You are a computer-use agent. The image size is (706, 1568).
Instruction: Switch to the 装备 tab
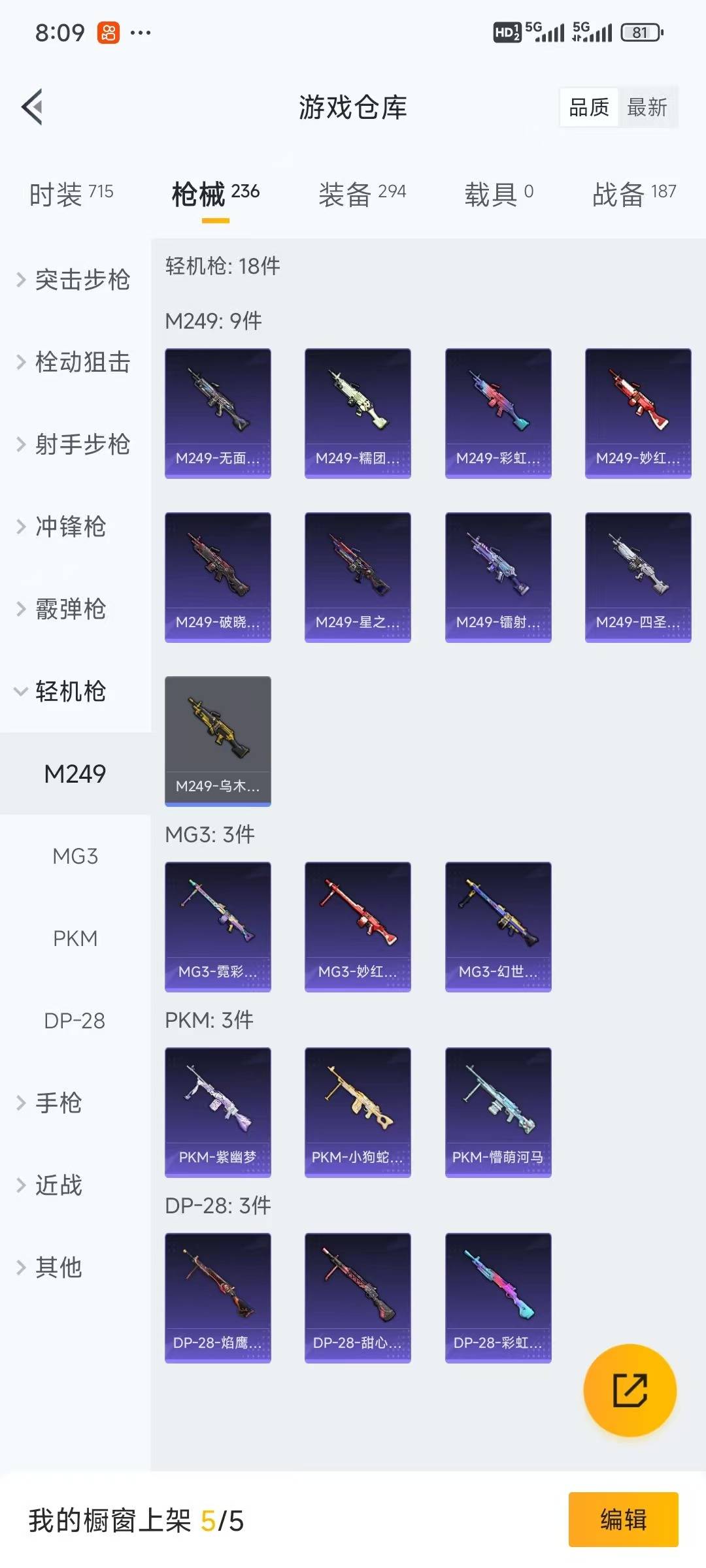pyautogui.click(x=362, y=193)
